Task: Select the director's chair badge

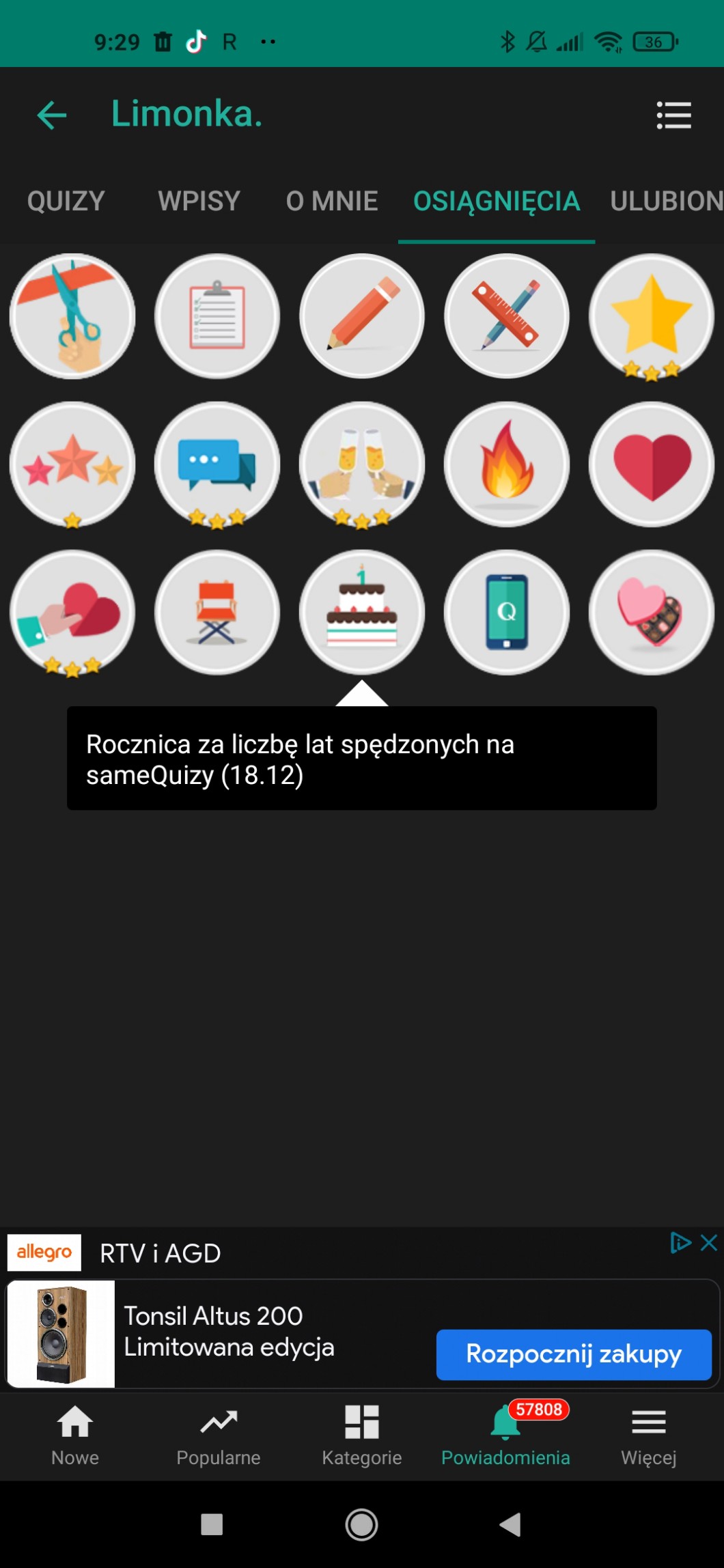Action: (217, 613)
